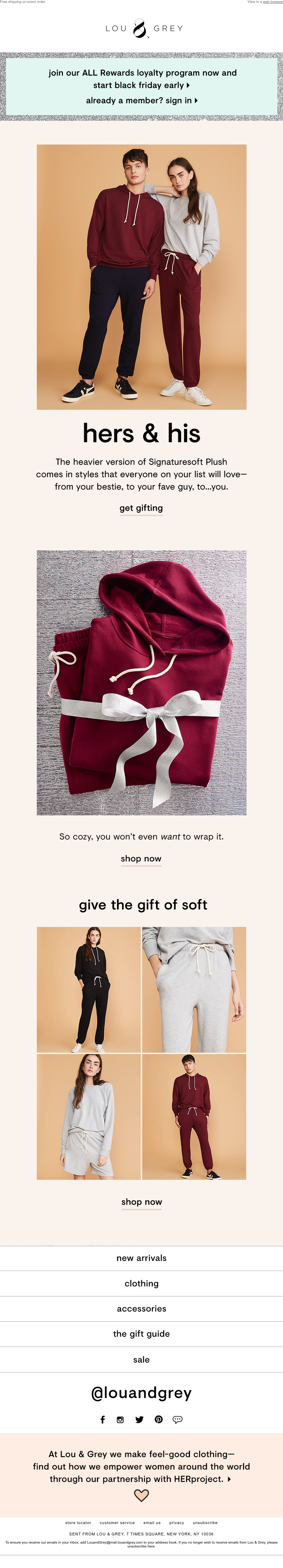
Task: Visit Lou & Grey on Facebook
Action: point(103,1420)
